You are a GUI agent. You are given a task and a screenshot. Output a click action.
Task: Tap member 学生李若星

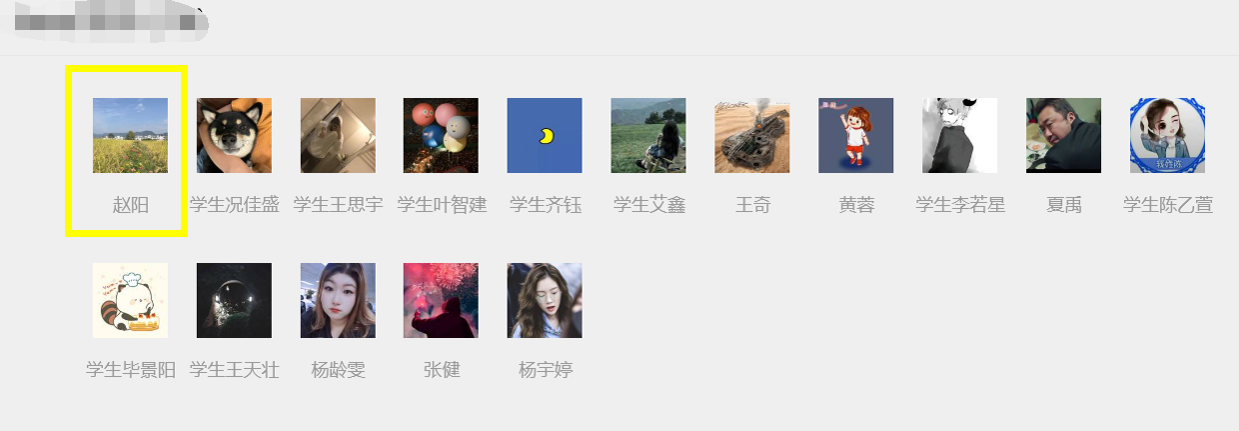(960, 135)
